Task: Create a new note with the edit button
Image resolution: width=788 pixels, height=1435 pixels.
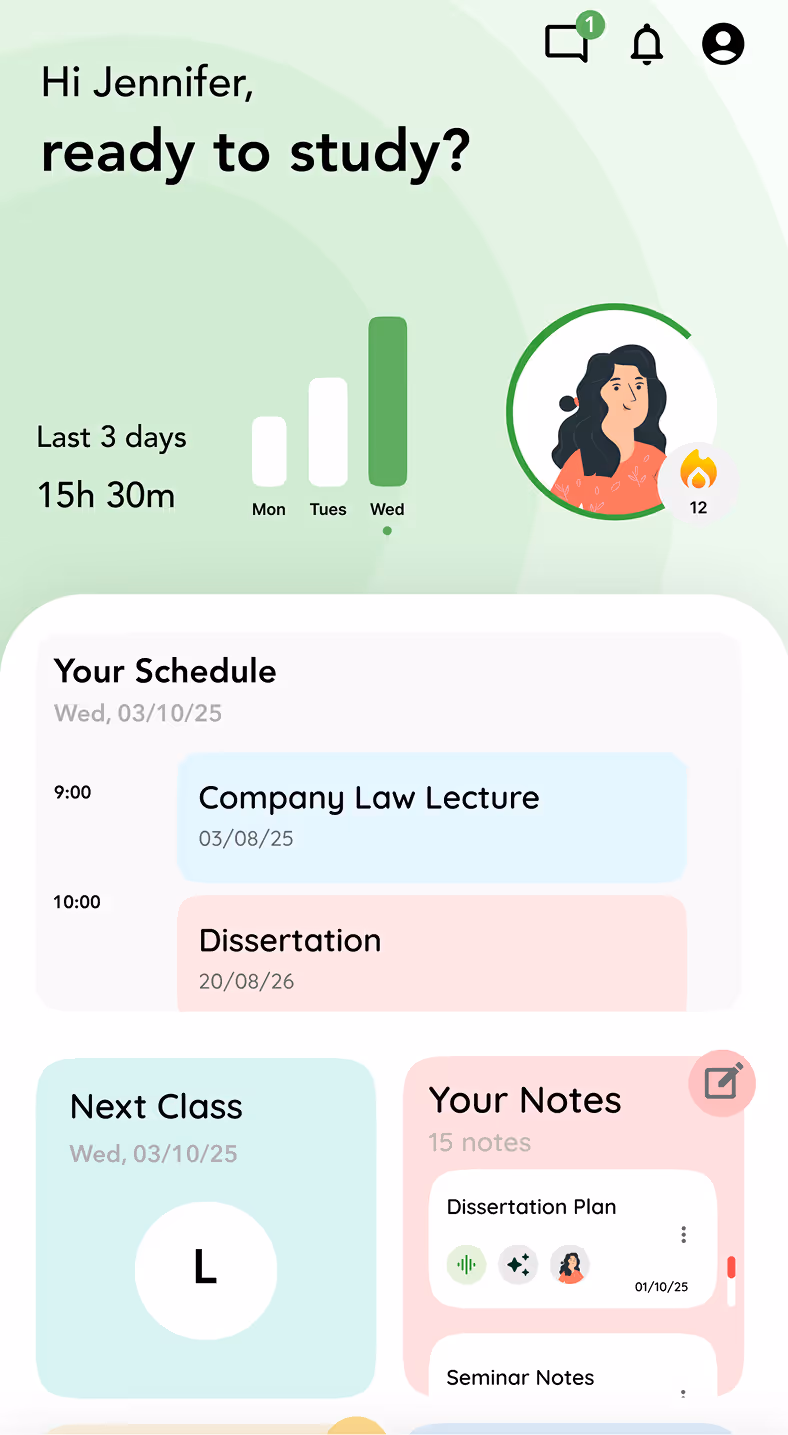Action: click(722, 1083)
